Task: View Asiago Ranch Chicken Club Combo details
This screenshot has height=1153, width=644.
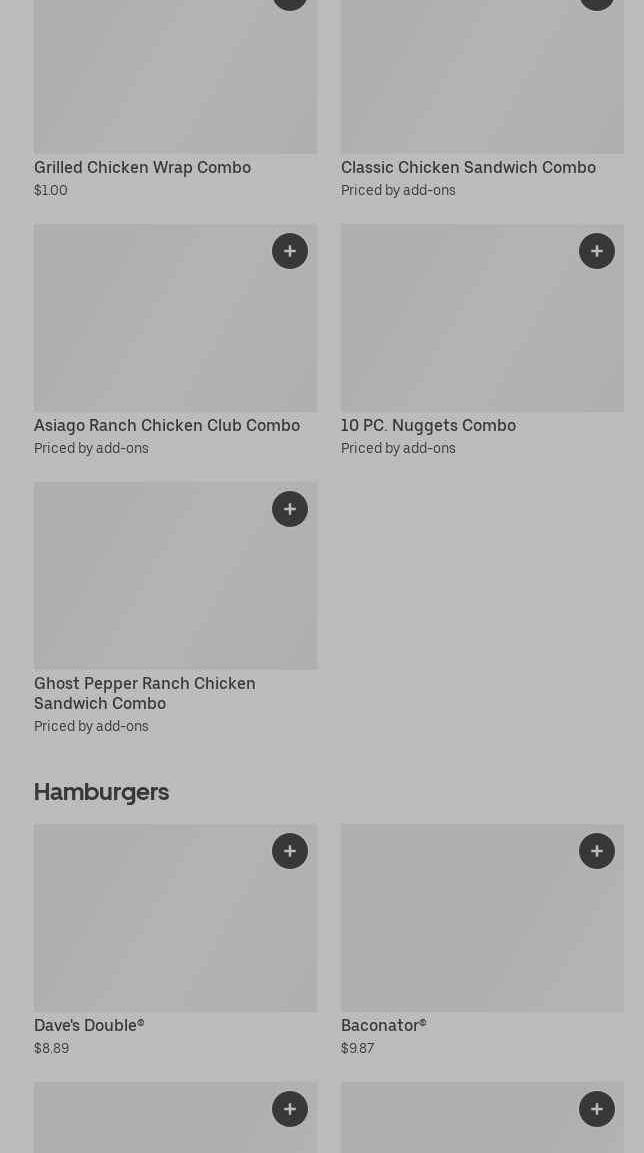Action: 167,426
